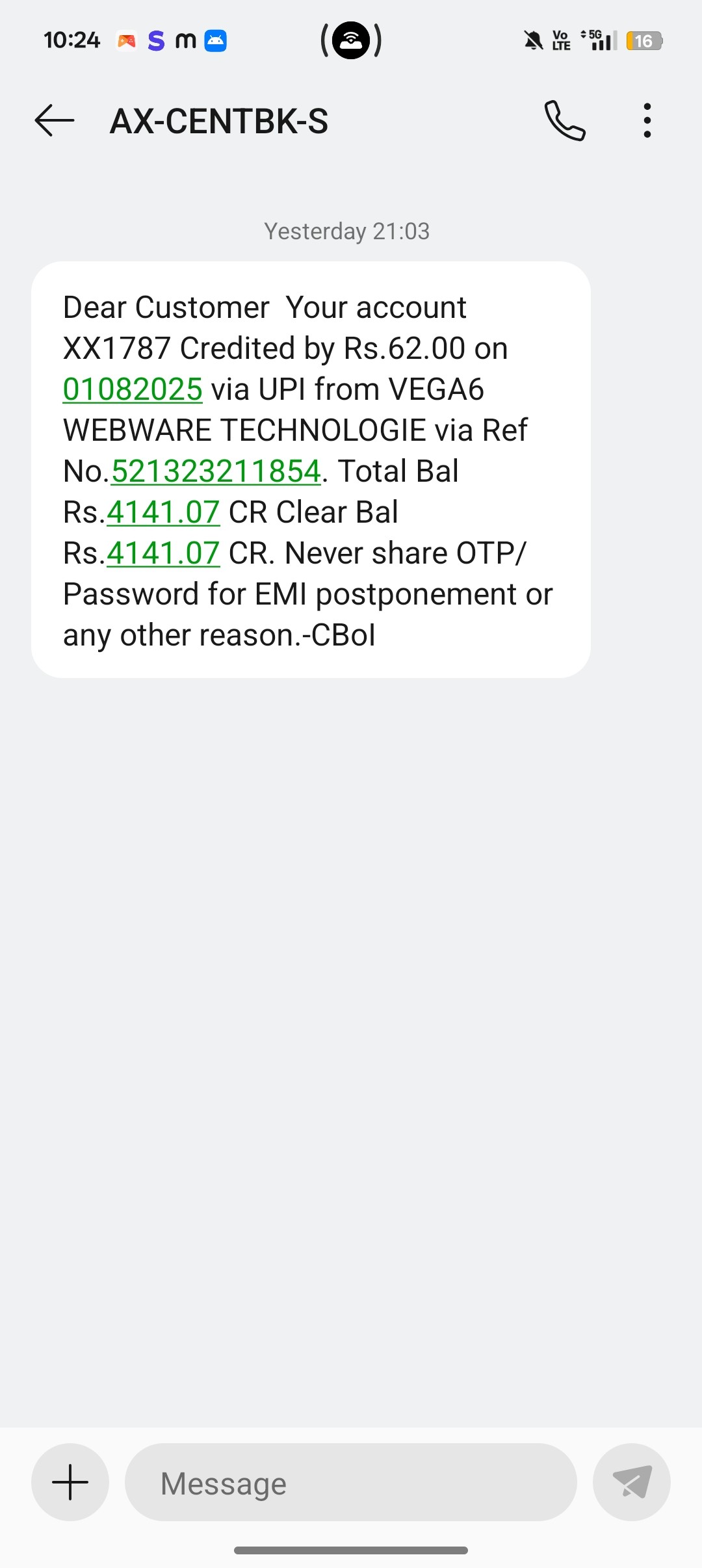702x1568 pixels.
Task: Tap 4141.07 link after Clear Bal
Action: coord(163,553)
